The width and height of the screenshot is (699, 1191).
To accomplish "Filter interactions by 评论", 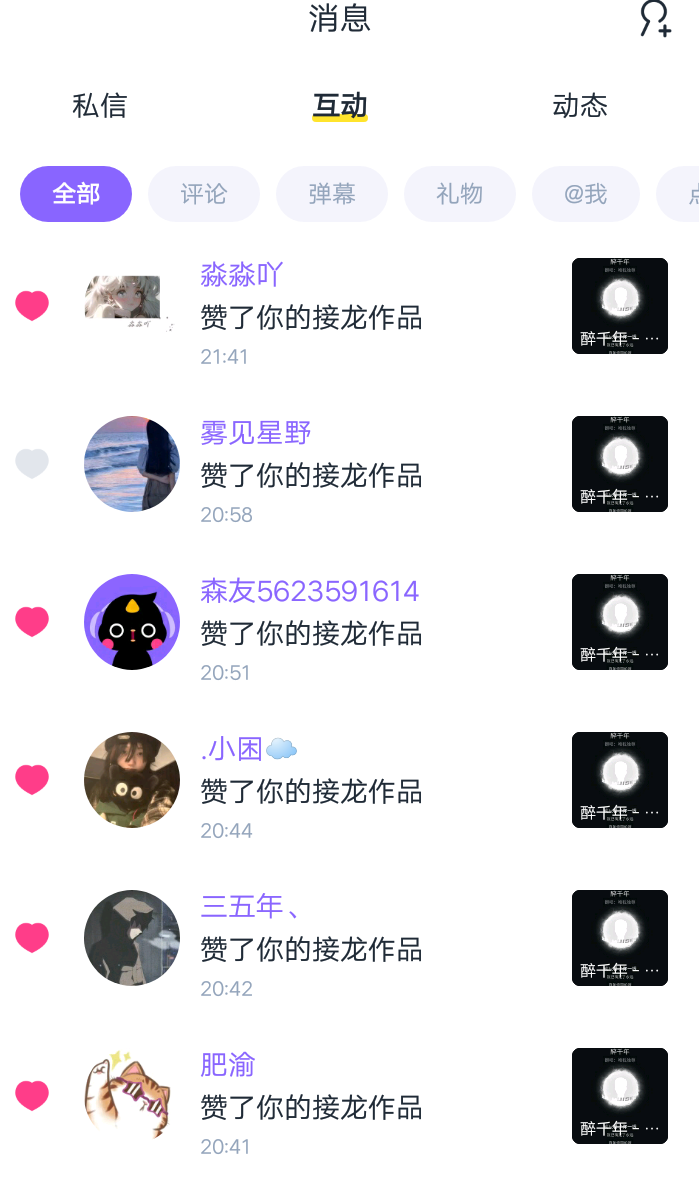I will coord(204,194).
